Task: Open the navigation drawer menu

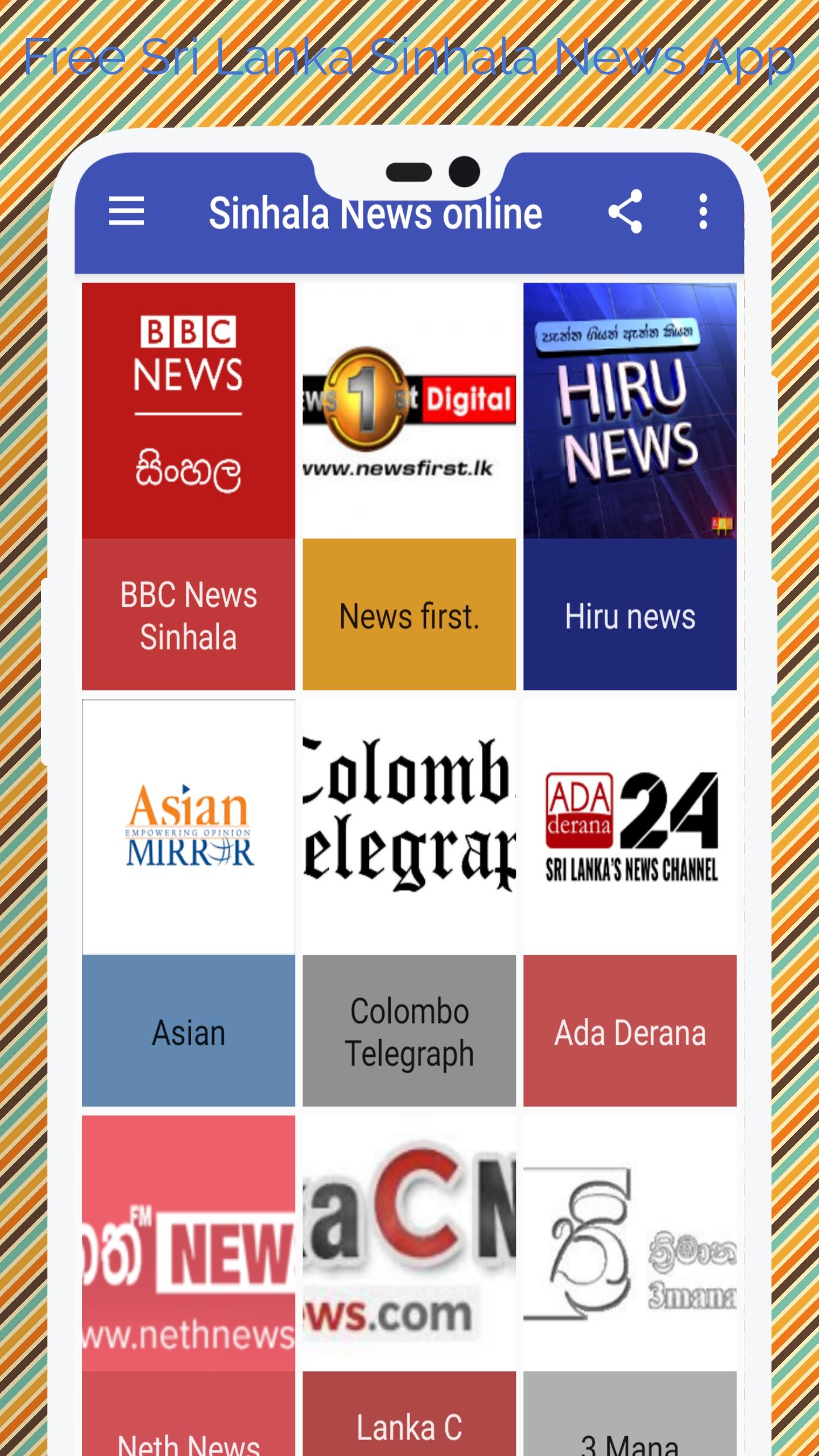Action: point(126,212)
